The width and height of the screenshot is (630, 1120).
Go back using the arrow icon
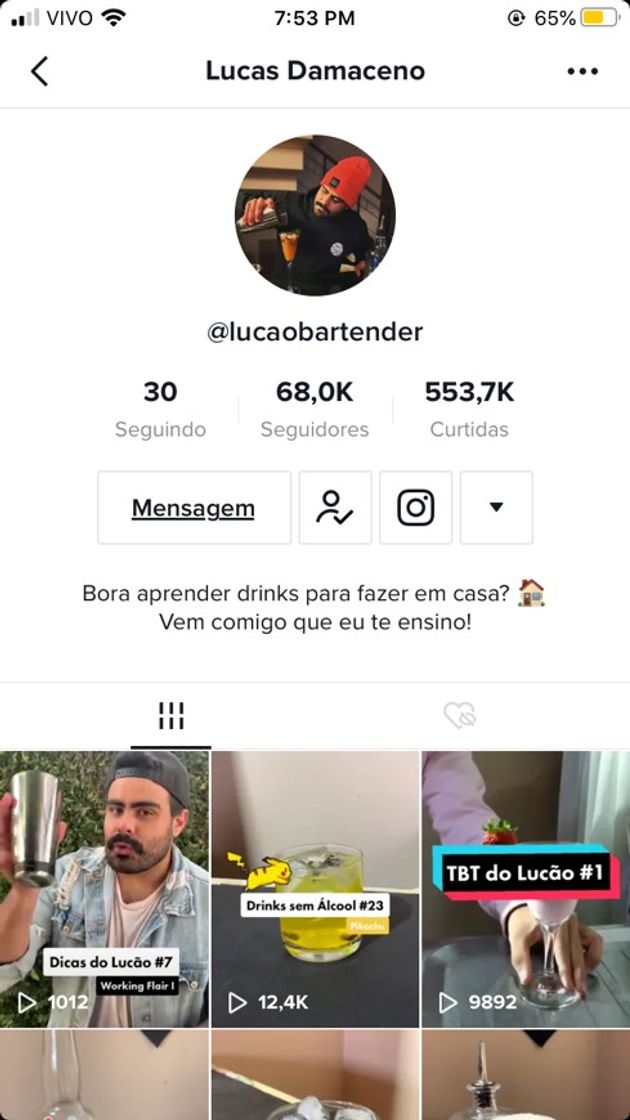click(x=40, y=71)
